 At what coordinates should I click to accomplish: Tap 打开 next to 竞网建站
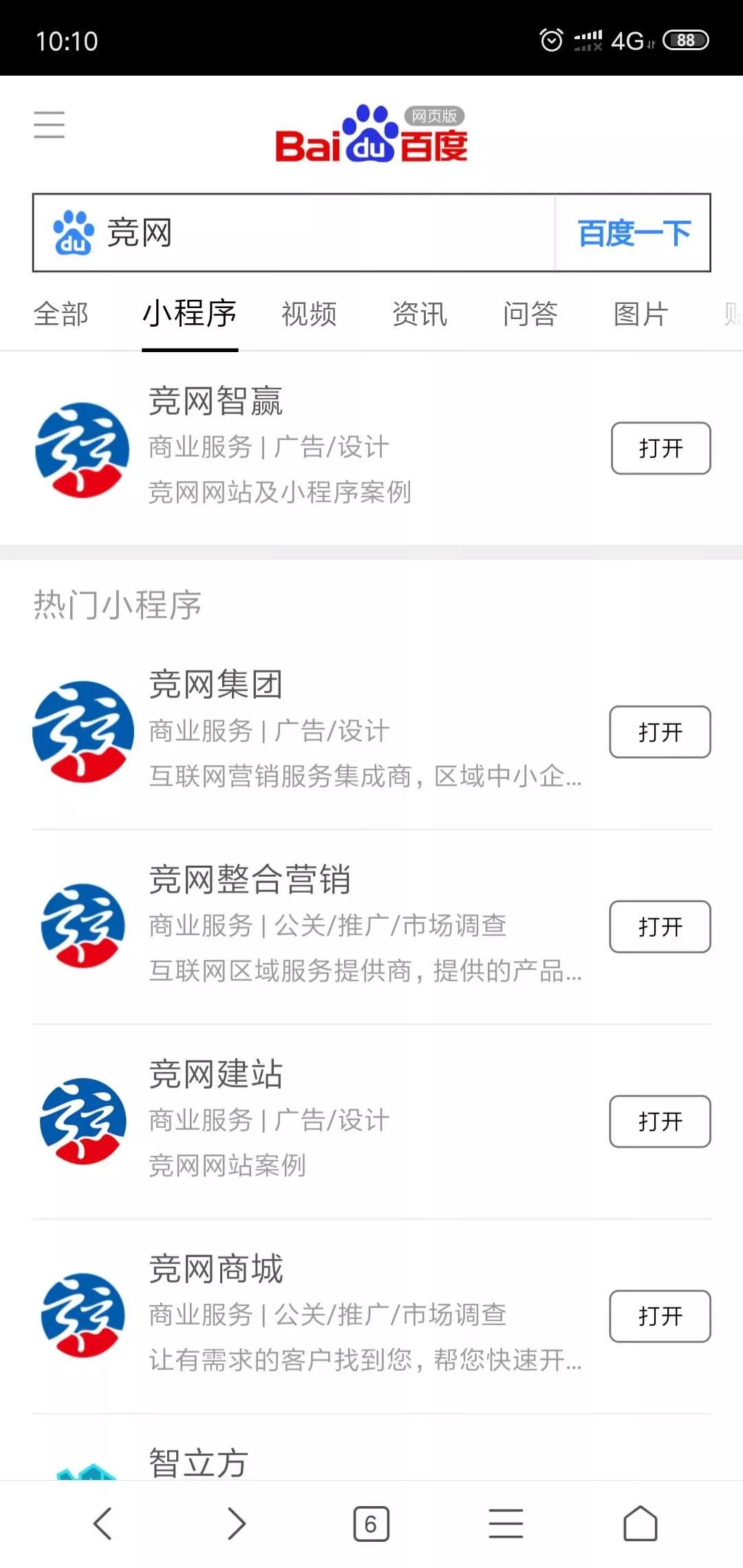[660, 1121]
